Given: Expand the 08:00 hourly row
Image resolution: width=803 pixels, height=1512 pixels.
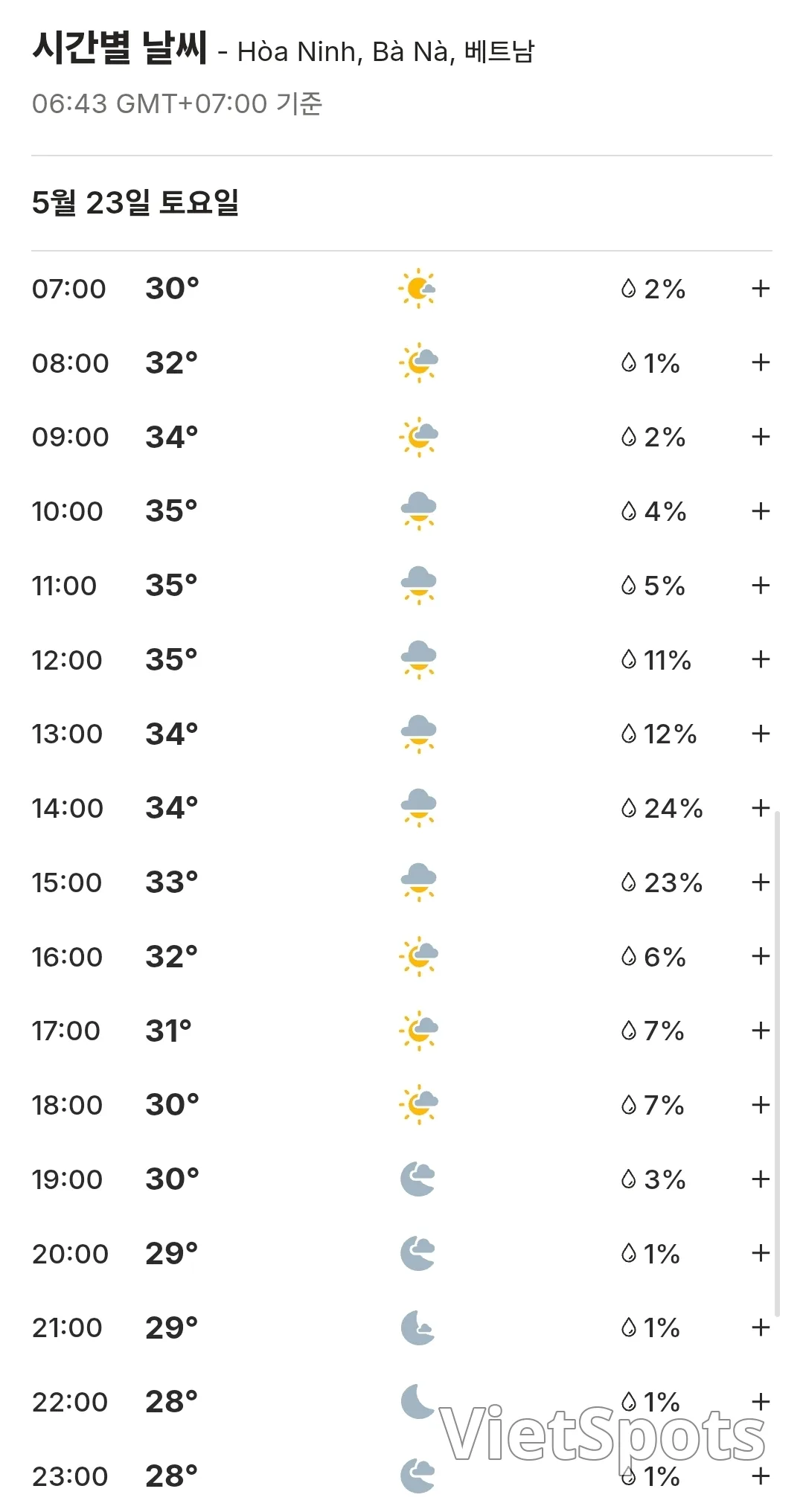Looking at the screenshot, I should coord(760,362).
